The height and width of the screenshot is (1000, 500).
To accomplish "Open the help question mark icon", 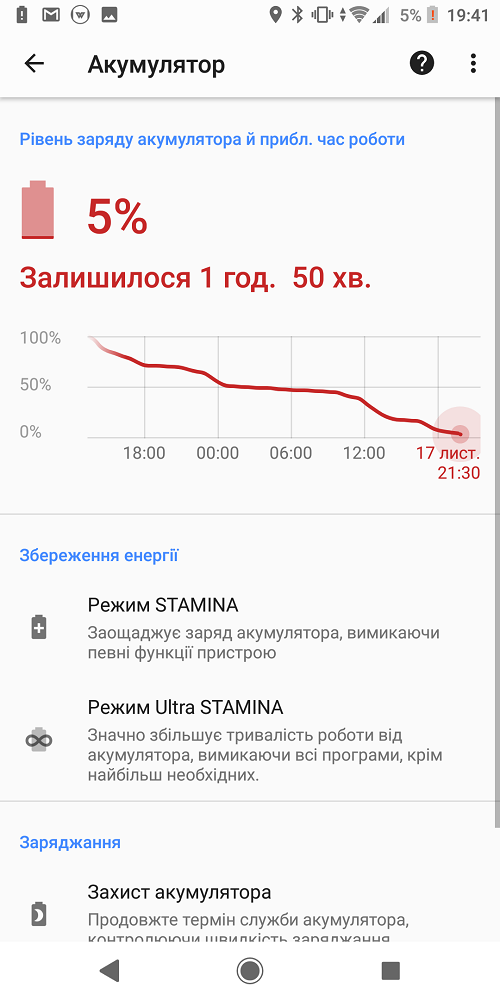I will coord(422,63).
